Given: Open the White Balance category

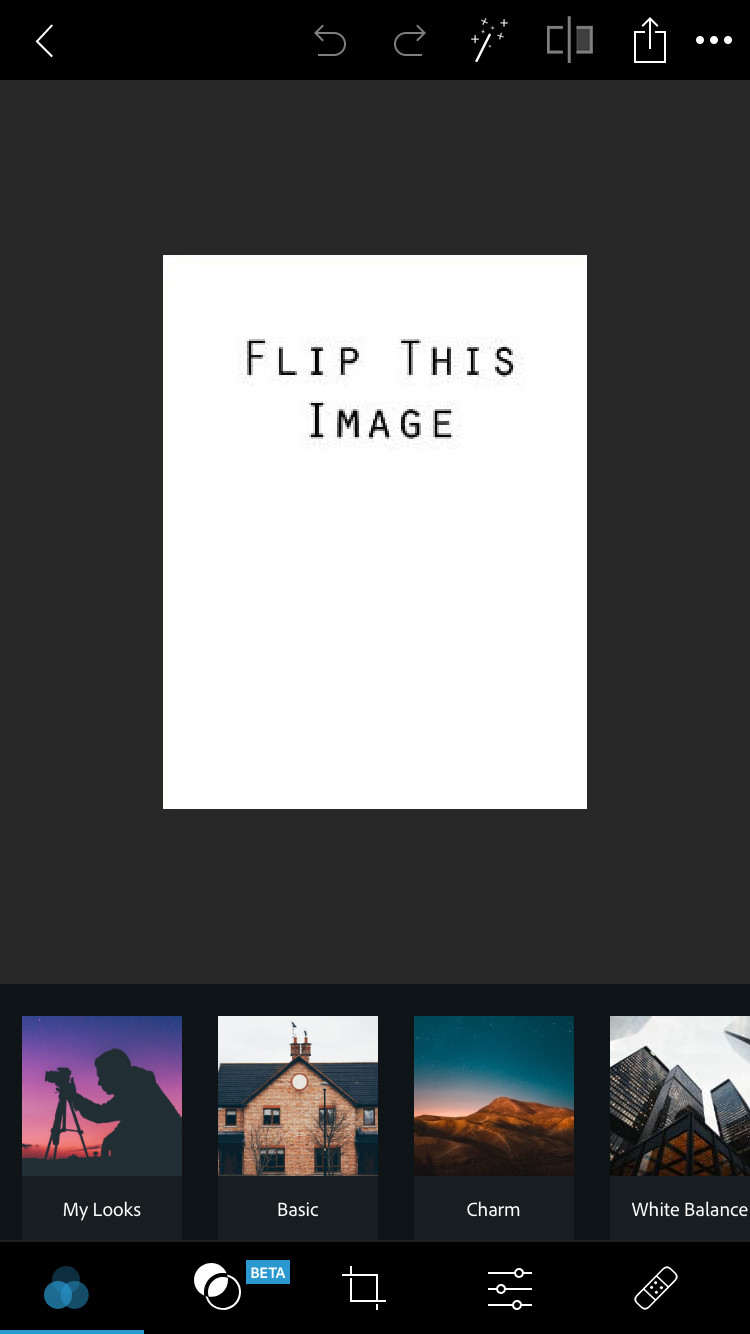Looking at the screenshot, I should [682, 1125].
